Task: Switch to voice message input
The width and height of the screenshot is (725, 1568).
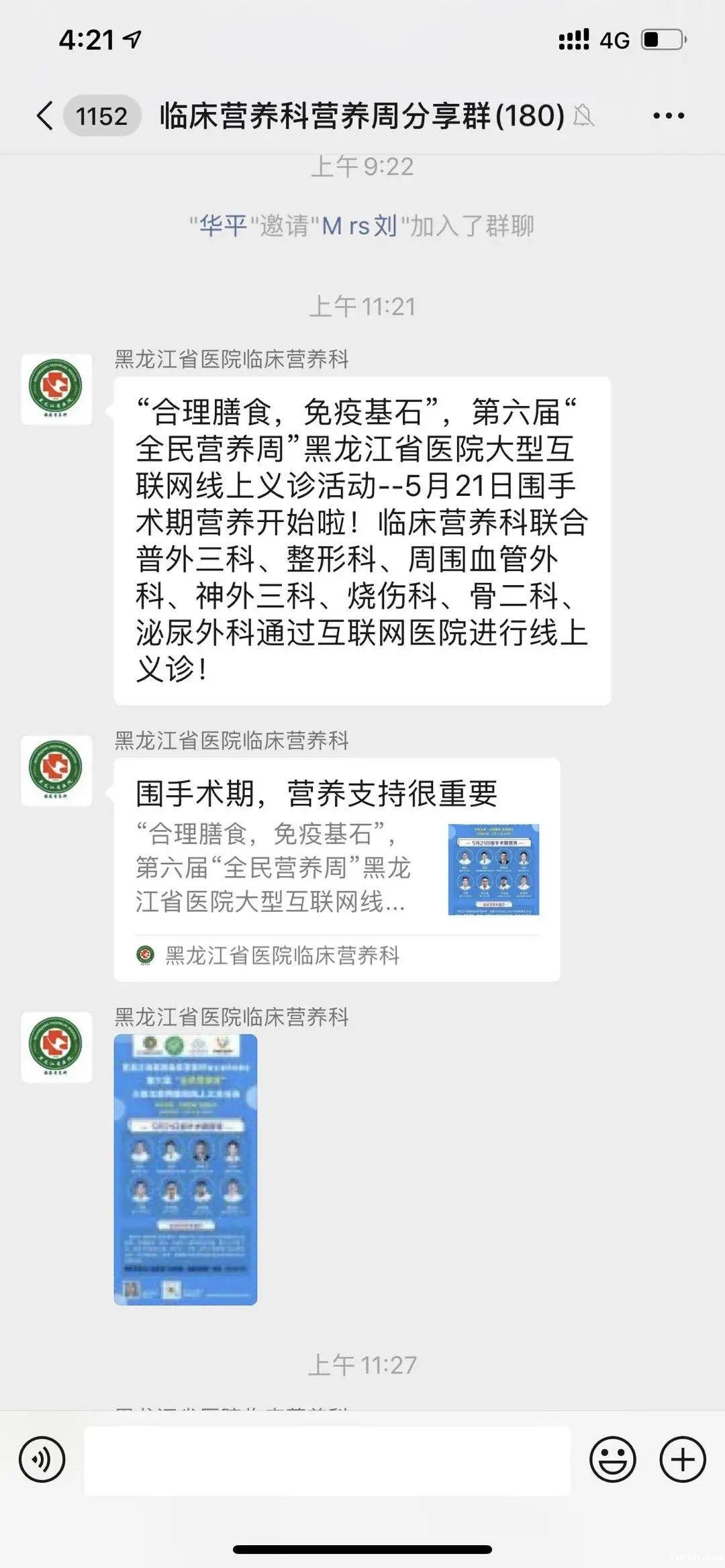Action: click(x=42, y=1460)
